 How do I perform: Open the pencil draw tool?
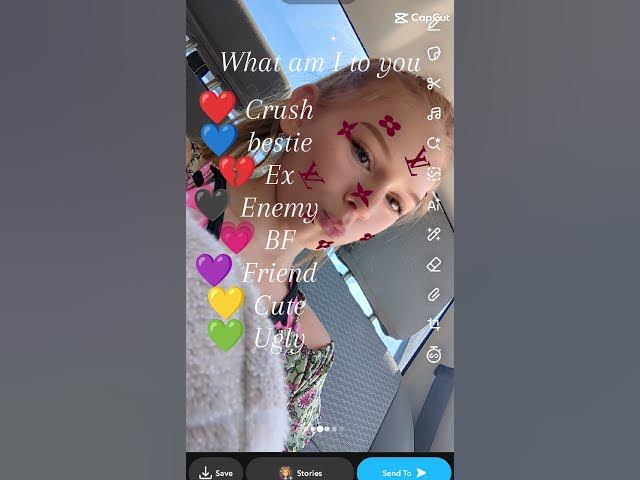[x=434, y=25]
